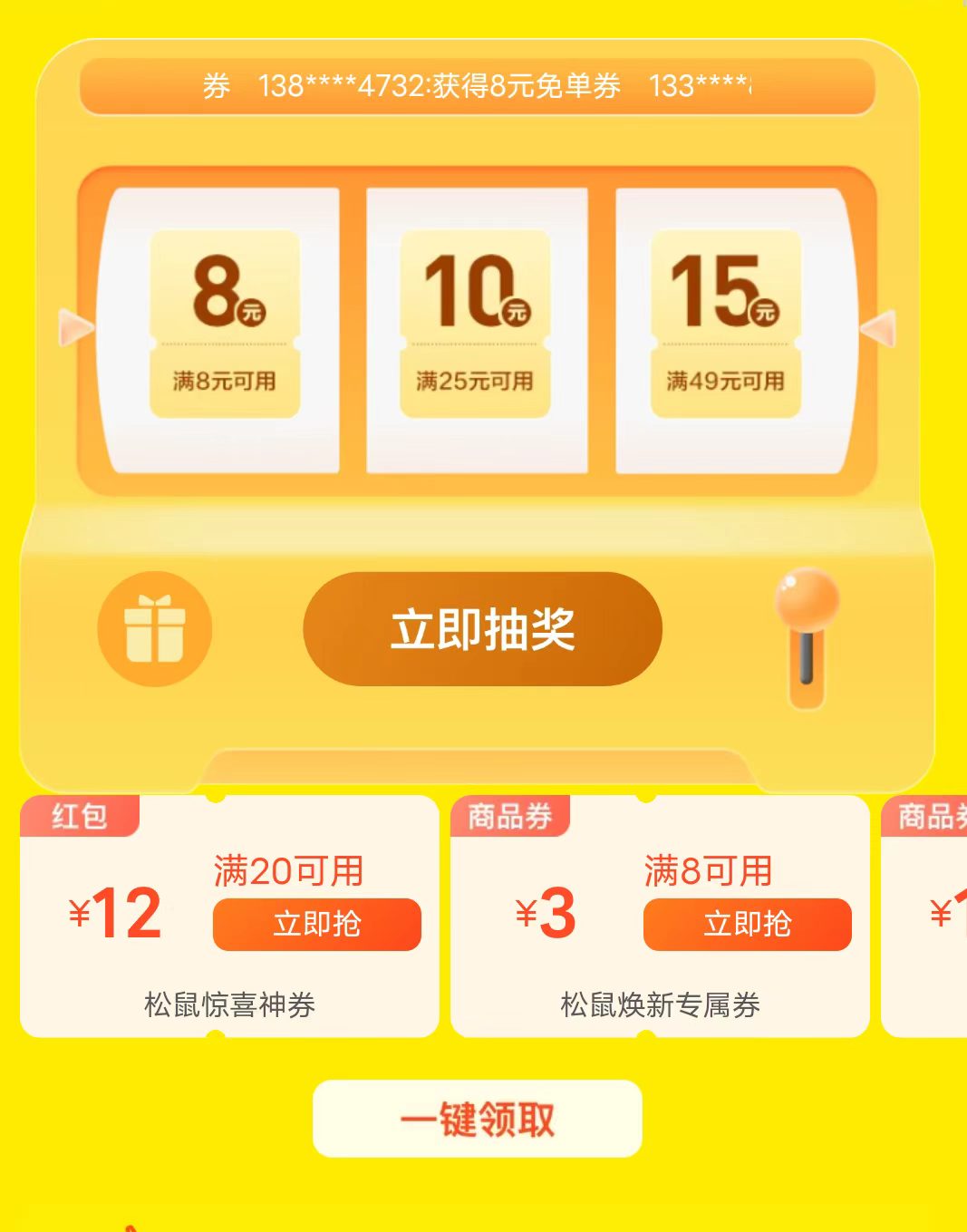
Task: Grab the ¥12 松鼠惊喜神券 coupon
Action: pyautogui.click(x=316, y=924)
